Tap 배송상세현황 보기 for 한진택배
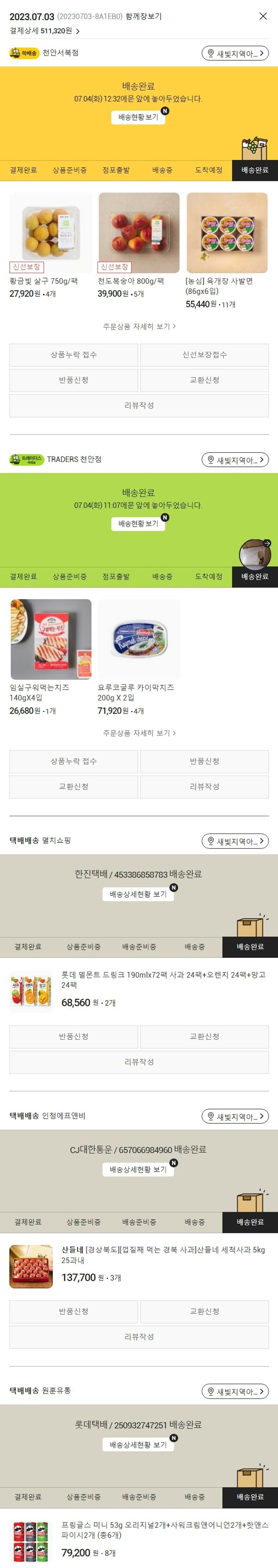This screenshot has width=278, height=1568. click(x=138, y=894)
